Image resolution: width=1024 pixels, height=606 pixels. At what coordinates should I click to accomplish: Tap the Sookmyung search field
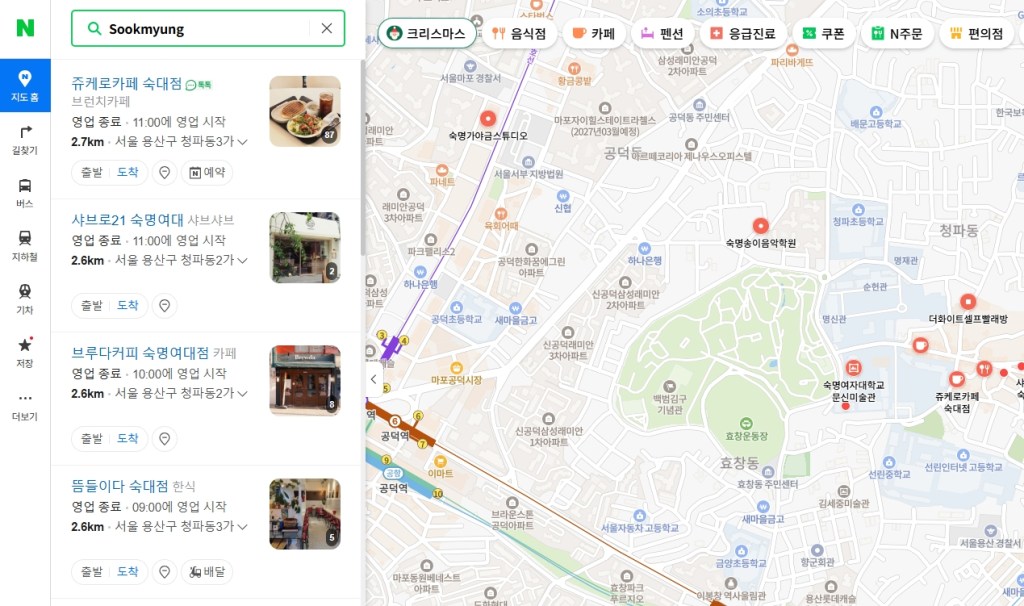[x=200, y=29]
